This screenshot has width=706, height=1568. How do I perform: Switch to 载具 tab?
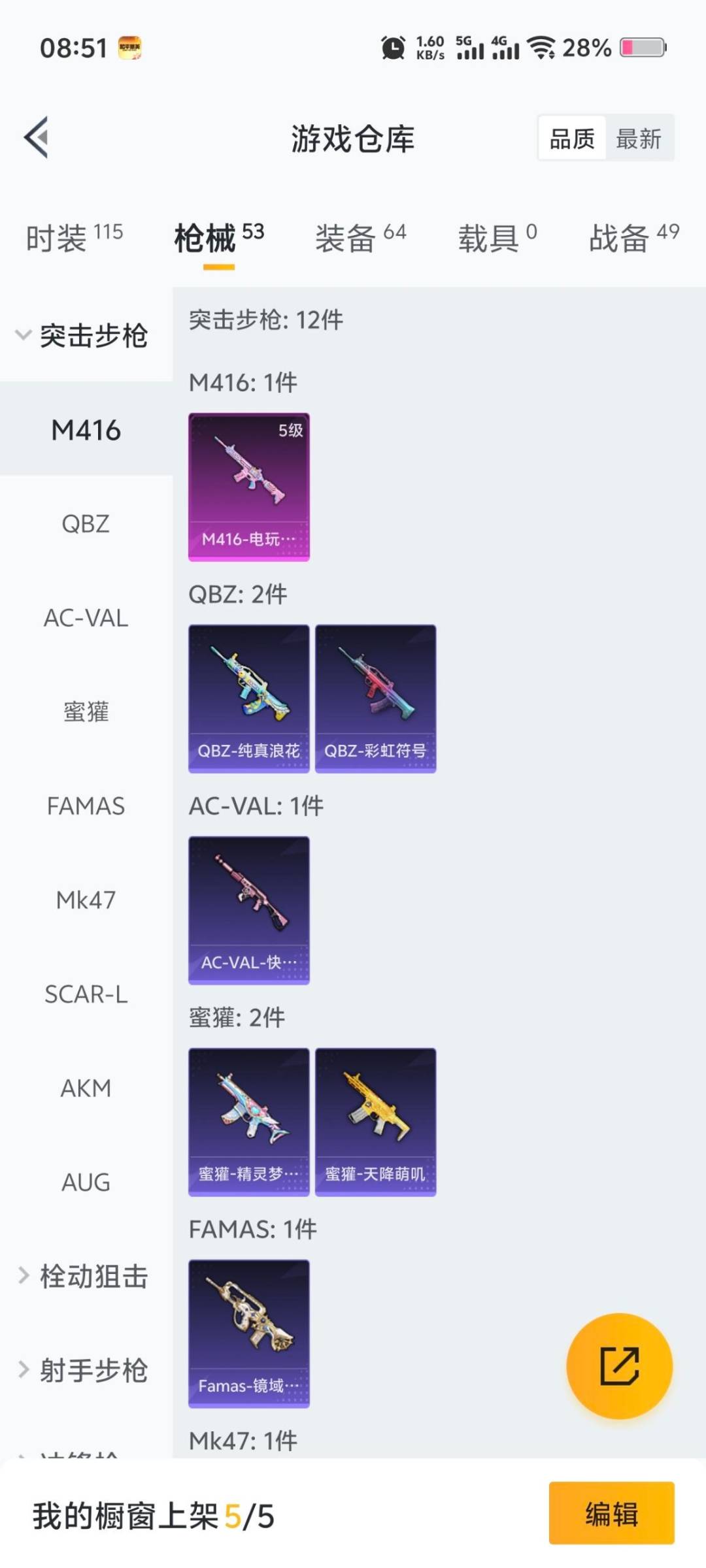(497, 238)
